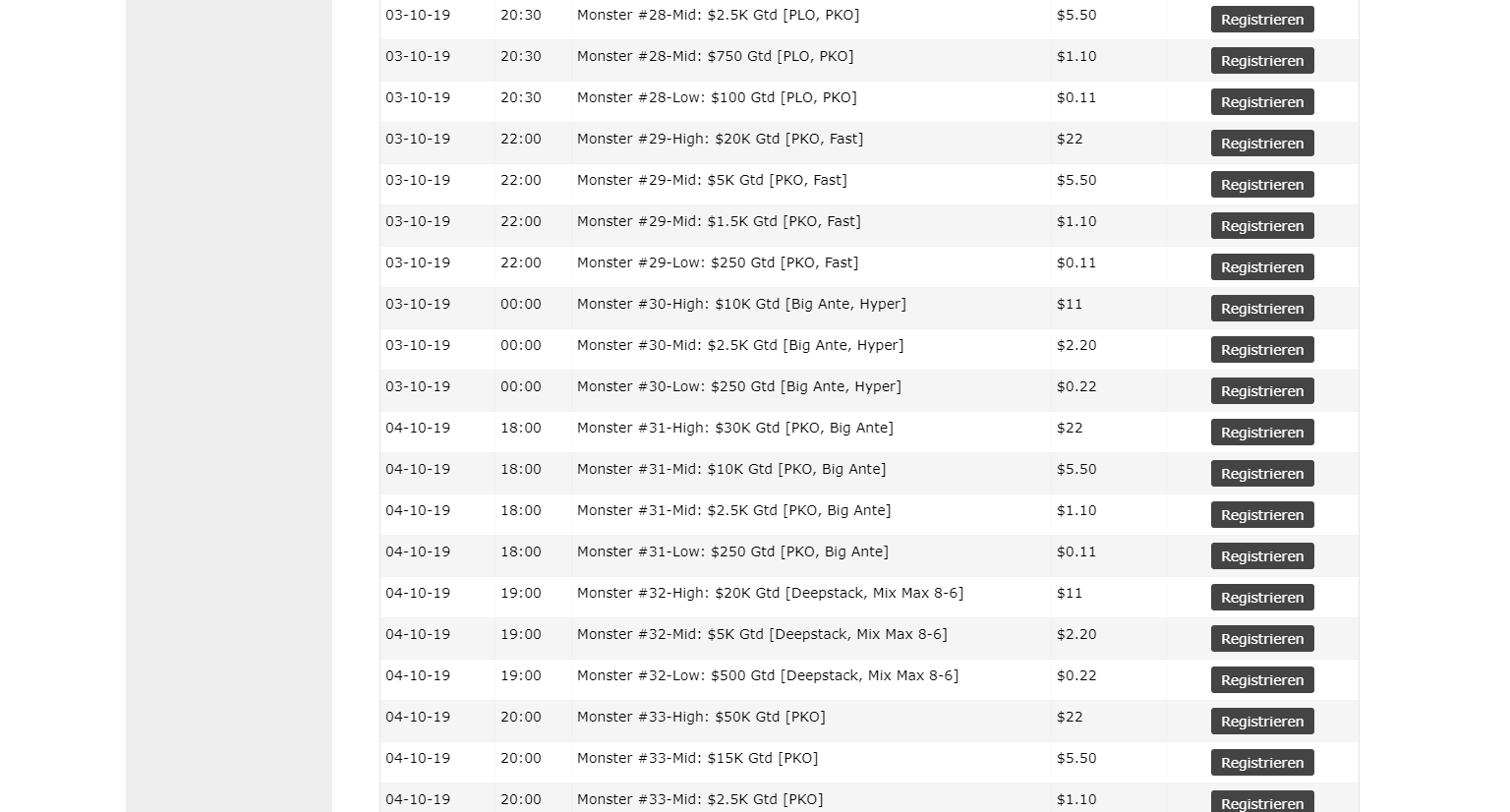The height and width of the screenshot is (812, 1510).
Task: Register for Monster #30-Low $250 Gtd
Action: (1261, 391)
